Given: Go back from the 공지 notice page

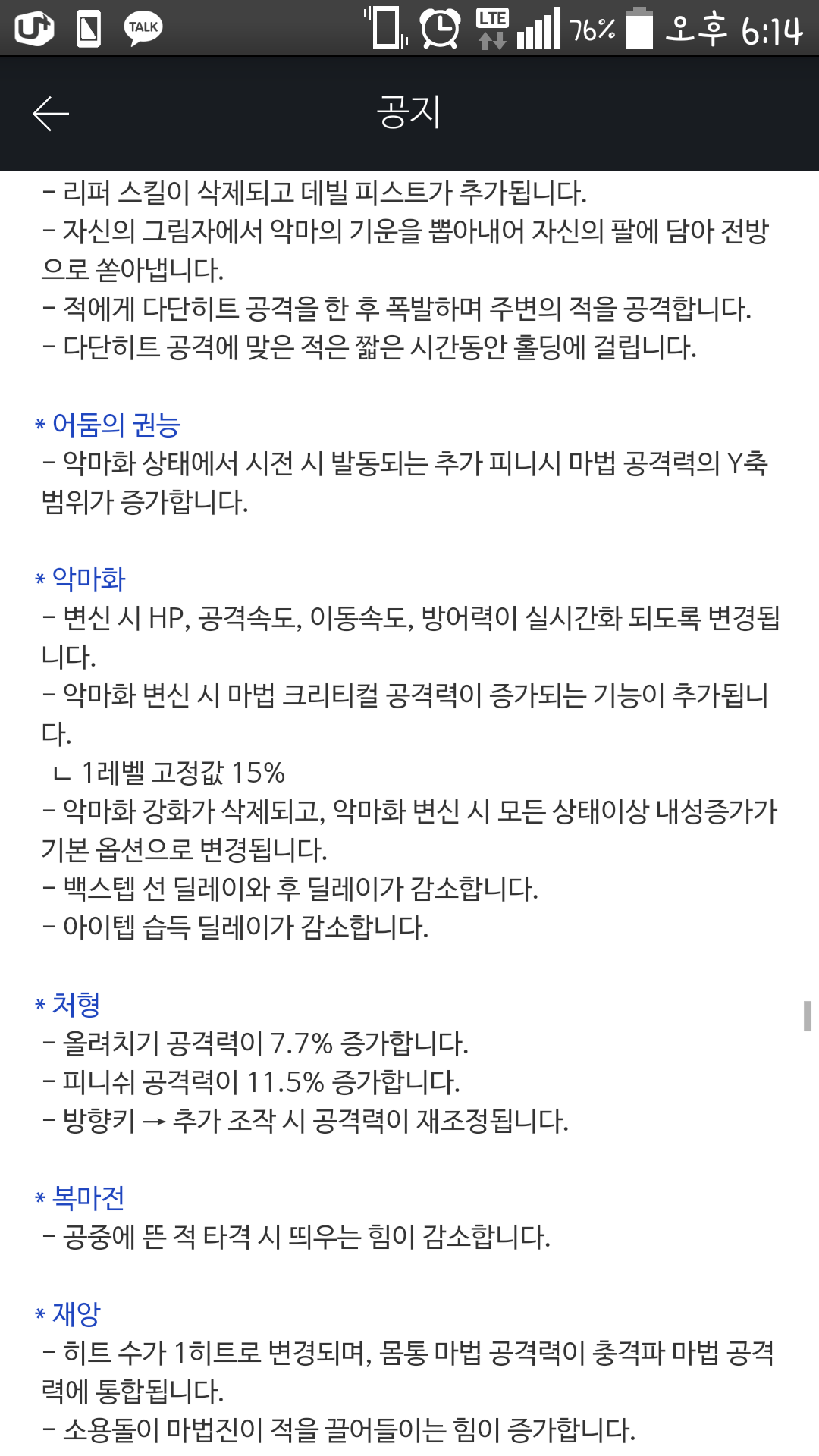Looking at the screenshot, I should coord(51,114).
